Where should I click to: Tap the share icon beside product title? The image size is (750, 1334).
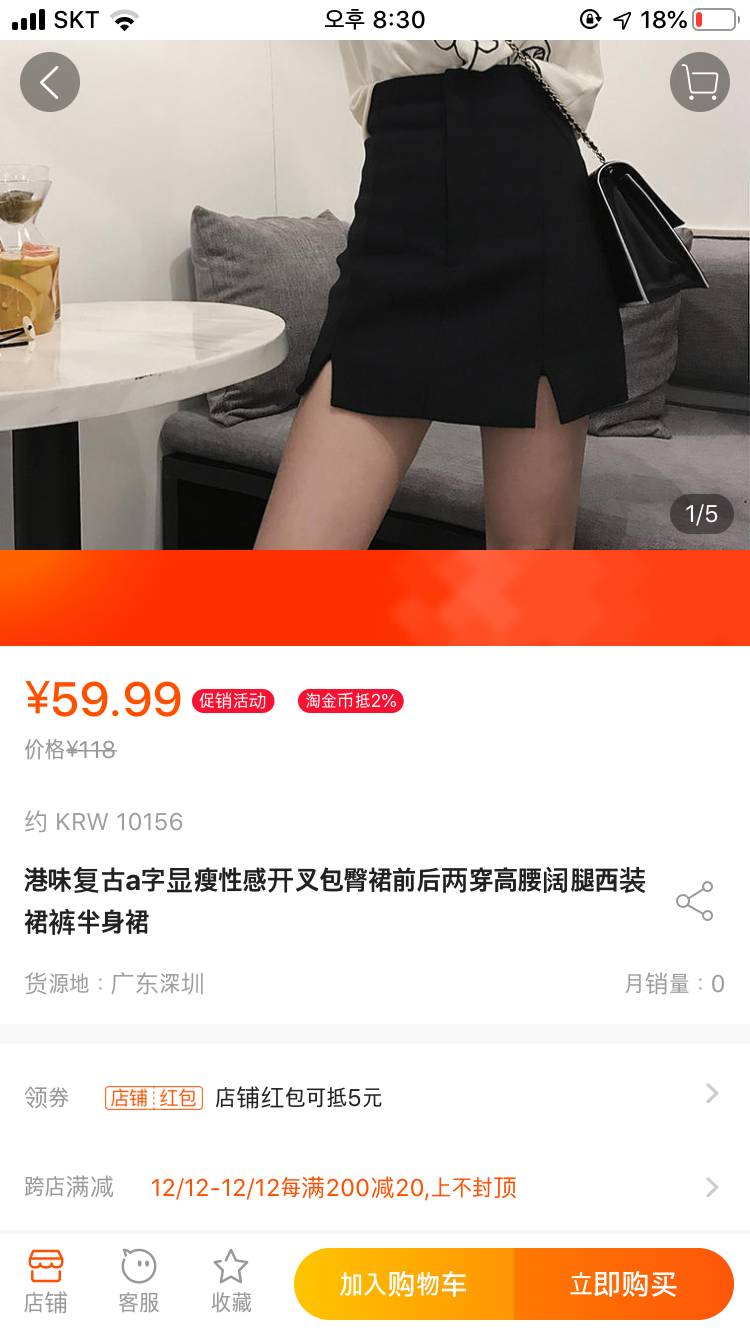point(694,901)
